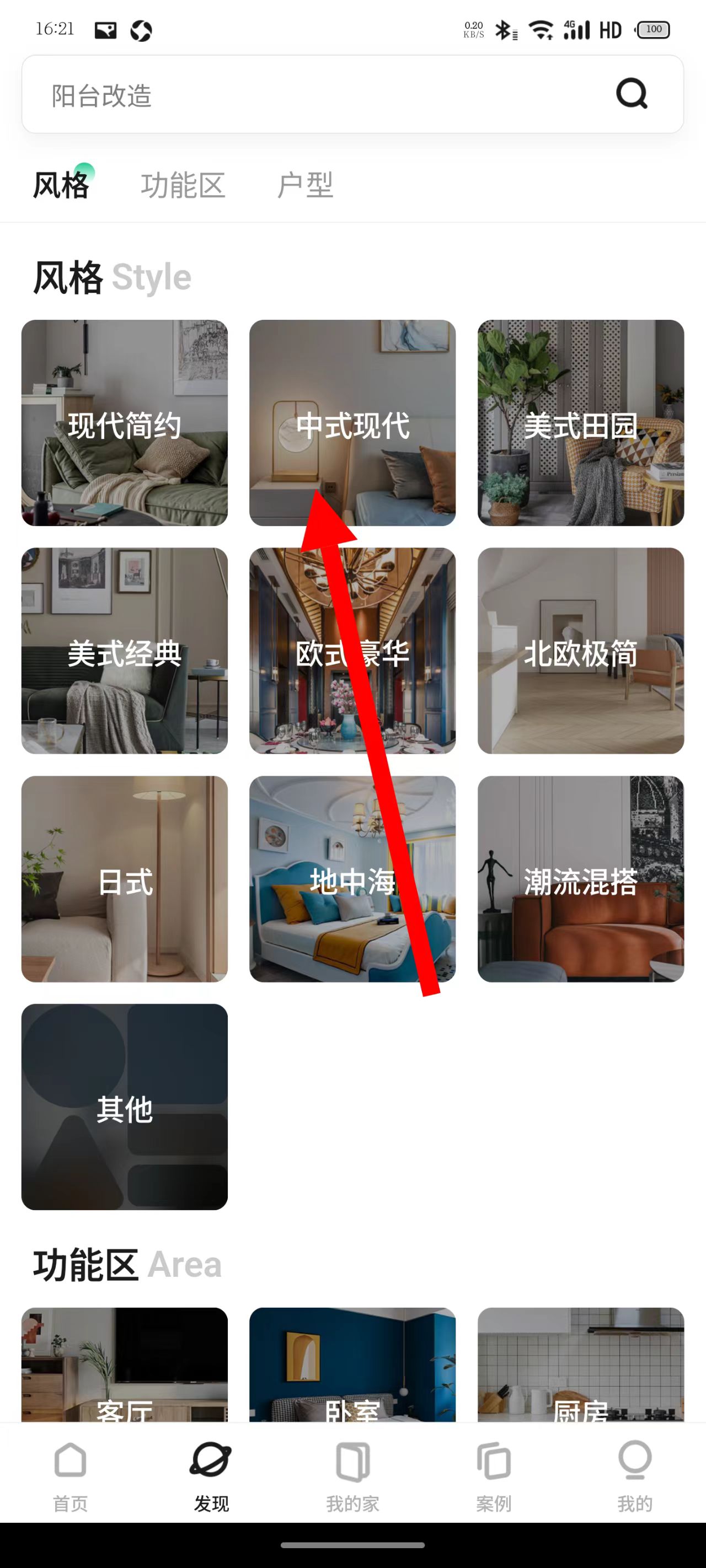Open the 欧式豪华 style tile

click(352, 651)
